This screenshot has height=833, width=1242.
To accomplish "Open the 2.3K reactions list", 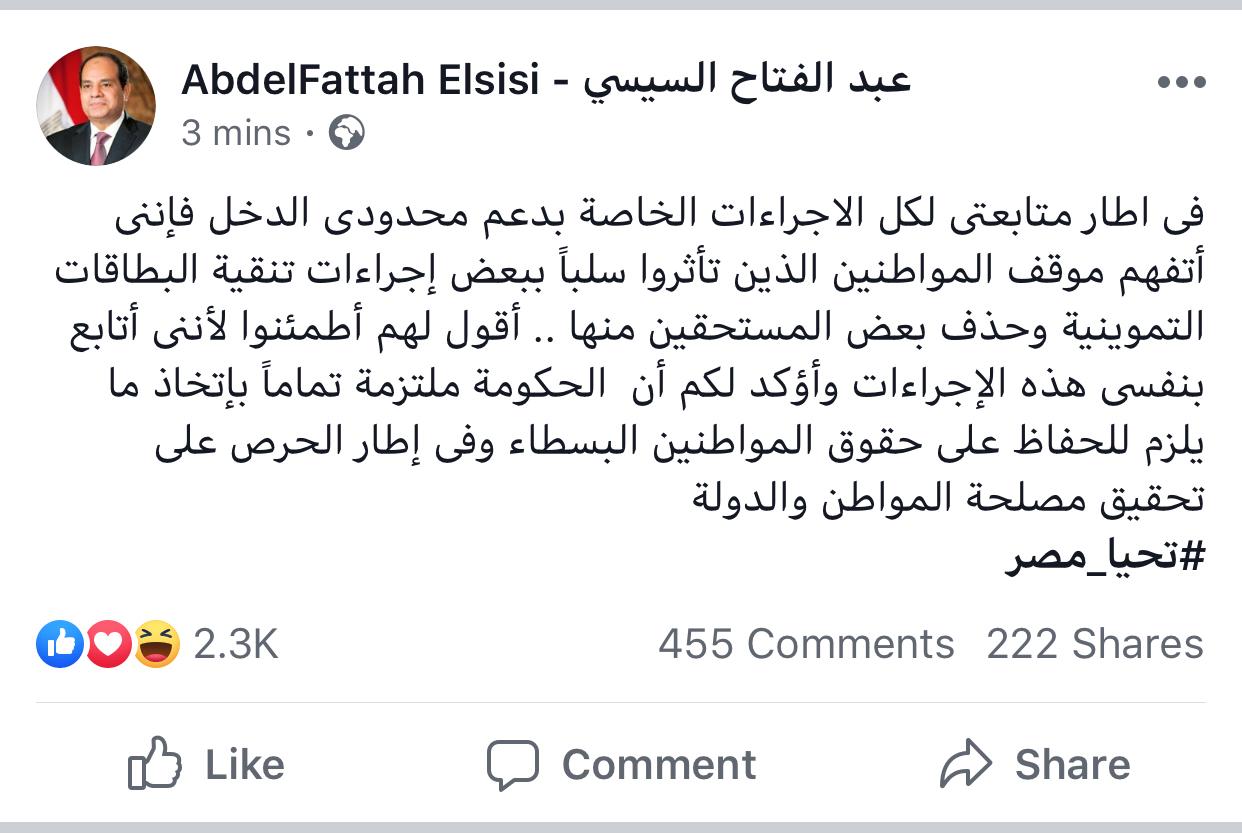I will pyautogui.click(x=157, y=644).
